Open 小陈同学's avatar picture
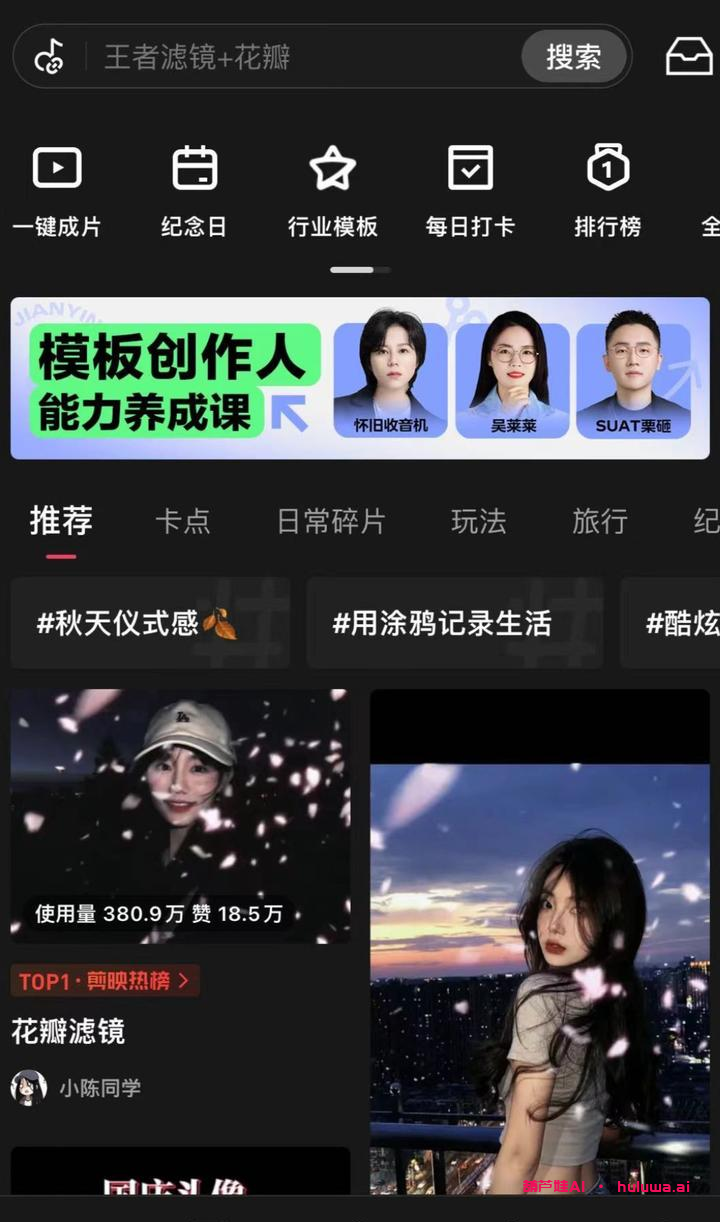Image resolution: width=720 pixels, height=1222 pixels. [x=28, y=1087]
